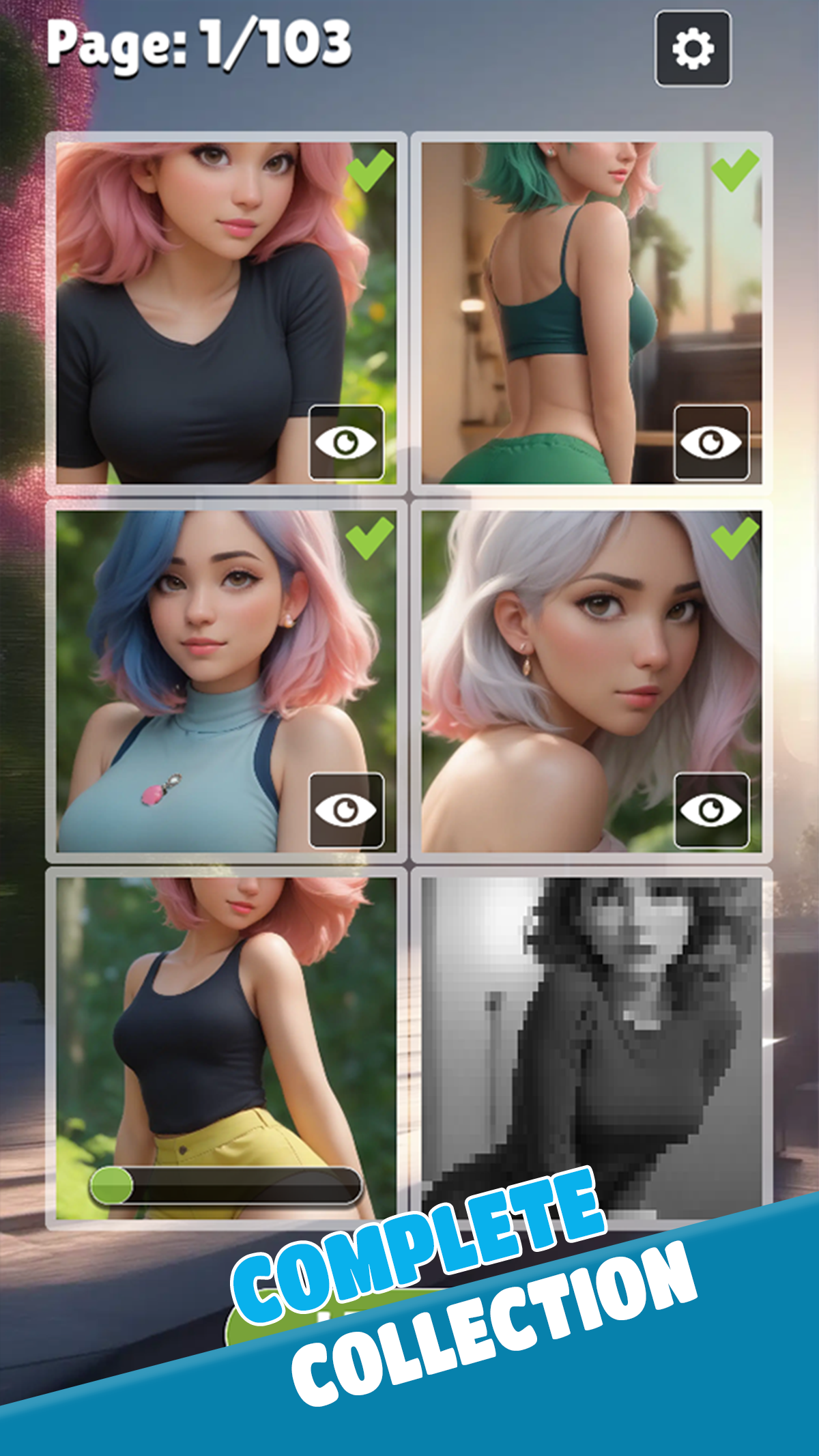Select the pixelated grayscale locked picture
Image resolution: width=819 pixels, height=1456 pixels.
(x=592, y=1048)
